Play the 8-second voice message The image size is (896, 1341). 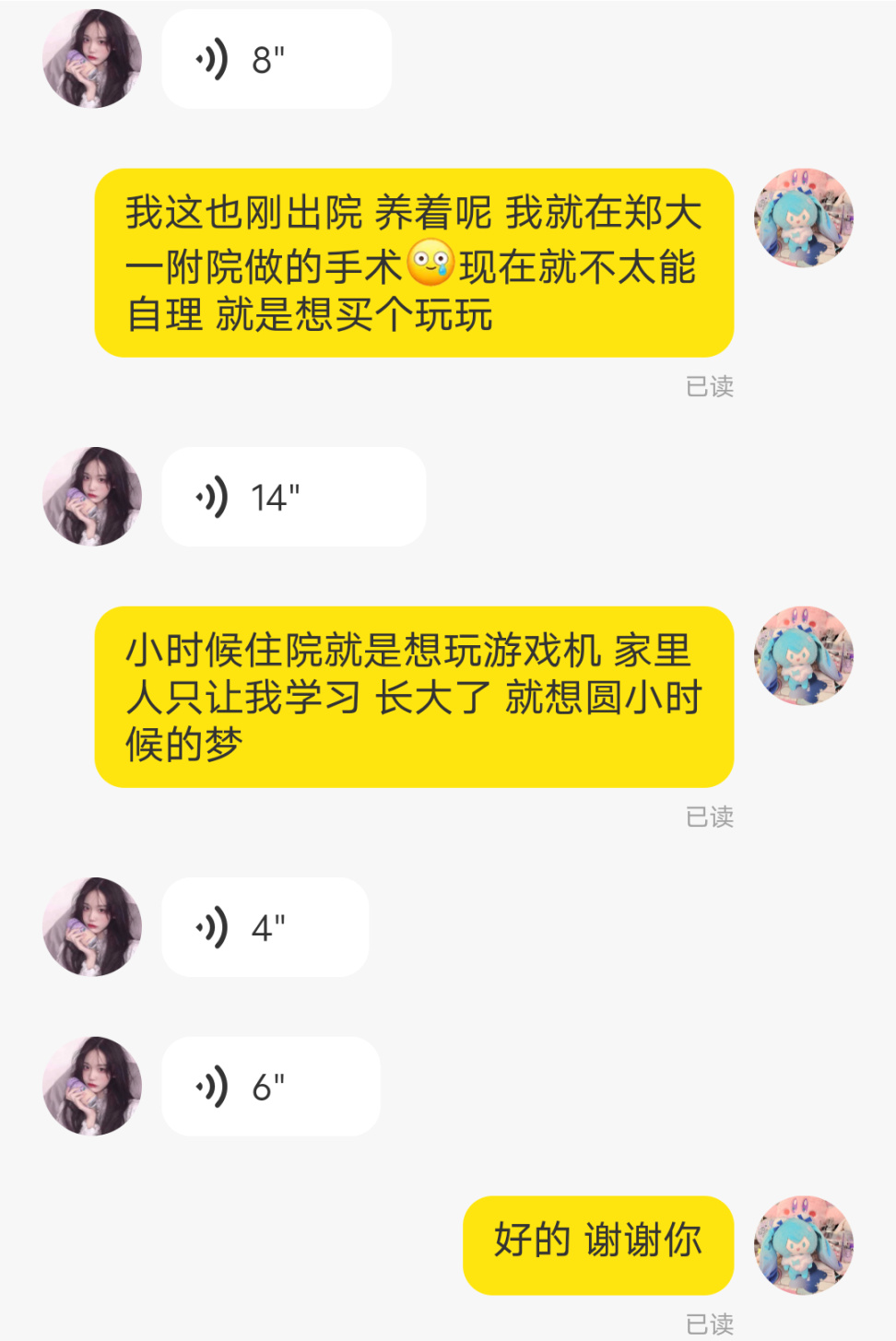click(276, 60)
